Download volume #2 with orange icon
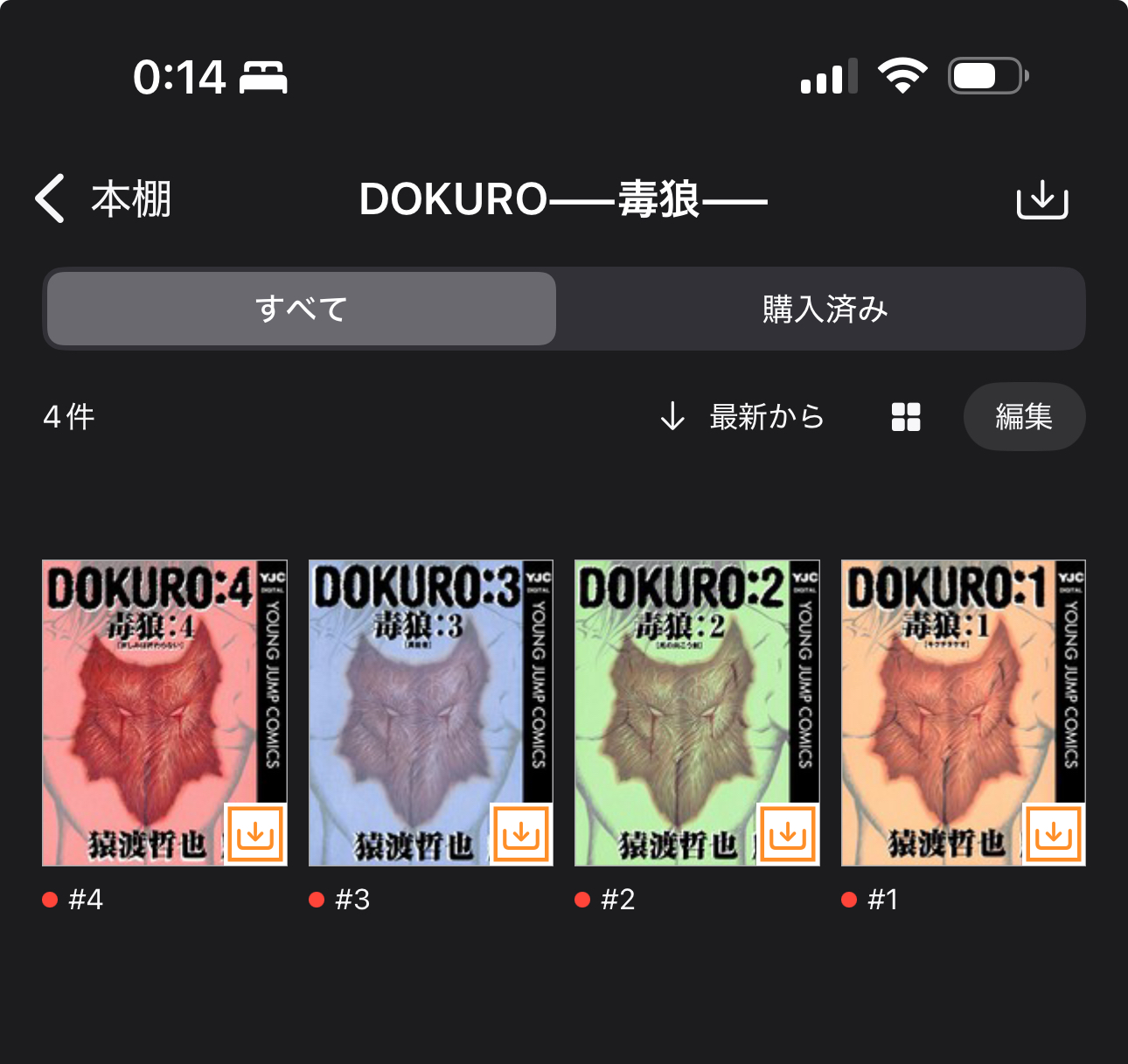This screenshot has width=1128, height=1064. tap(788, 834)
